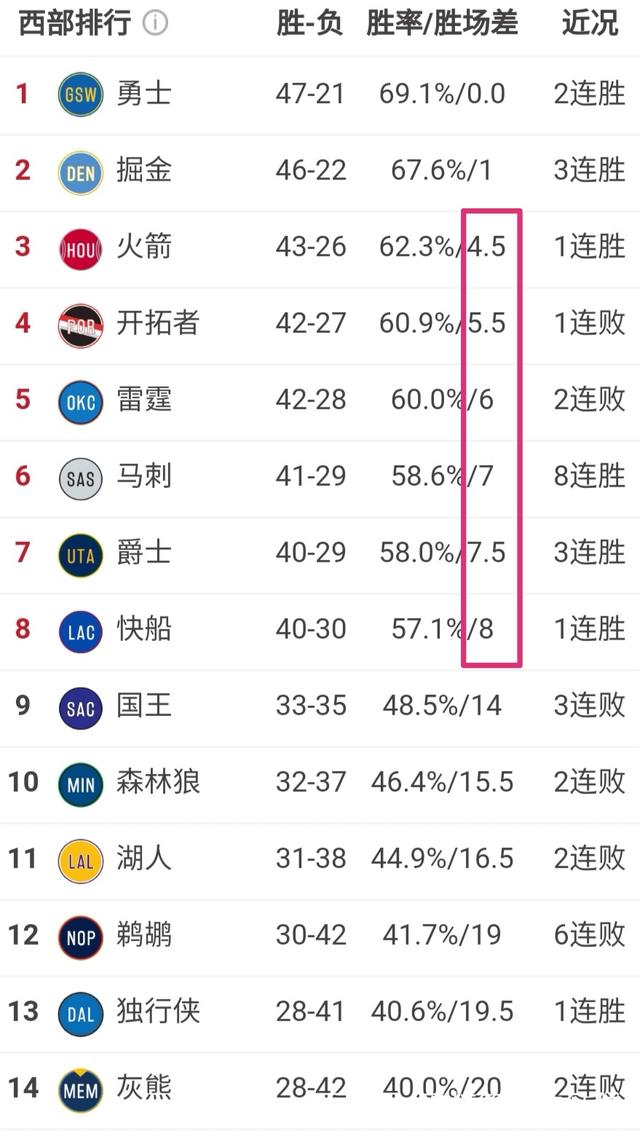
Task: Tap the 马刺 team row
Action: coord(320,478)
